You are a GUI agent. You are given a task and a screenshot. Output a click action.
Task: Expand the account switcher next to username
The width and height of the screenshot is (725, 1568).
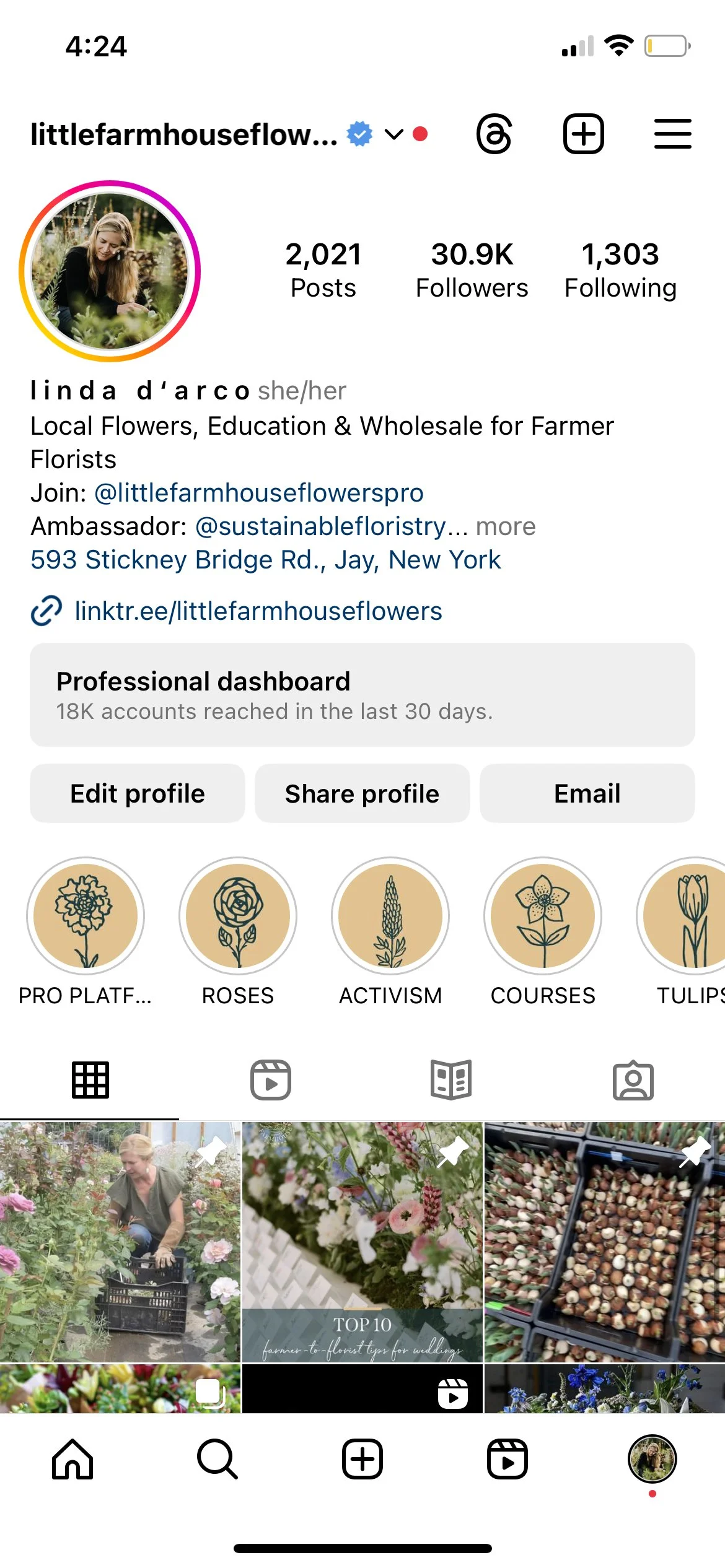pos(394,134)
